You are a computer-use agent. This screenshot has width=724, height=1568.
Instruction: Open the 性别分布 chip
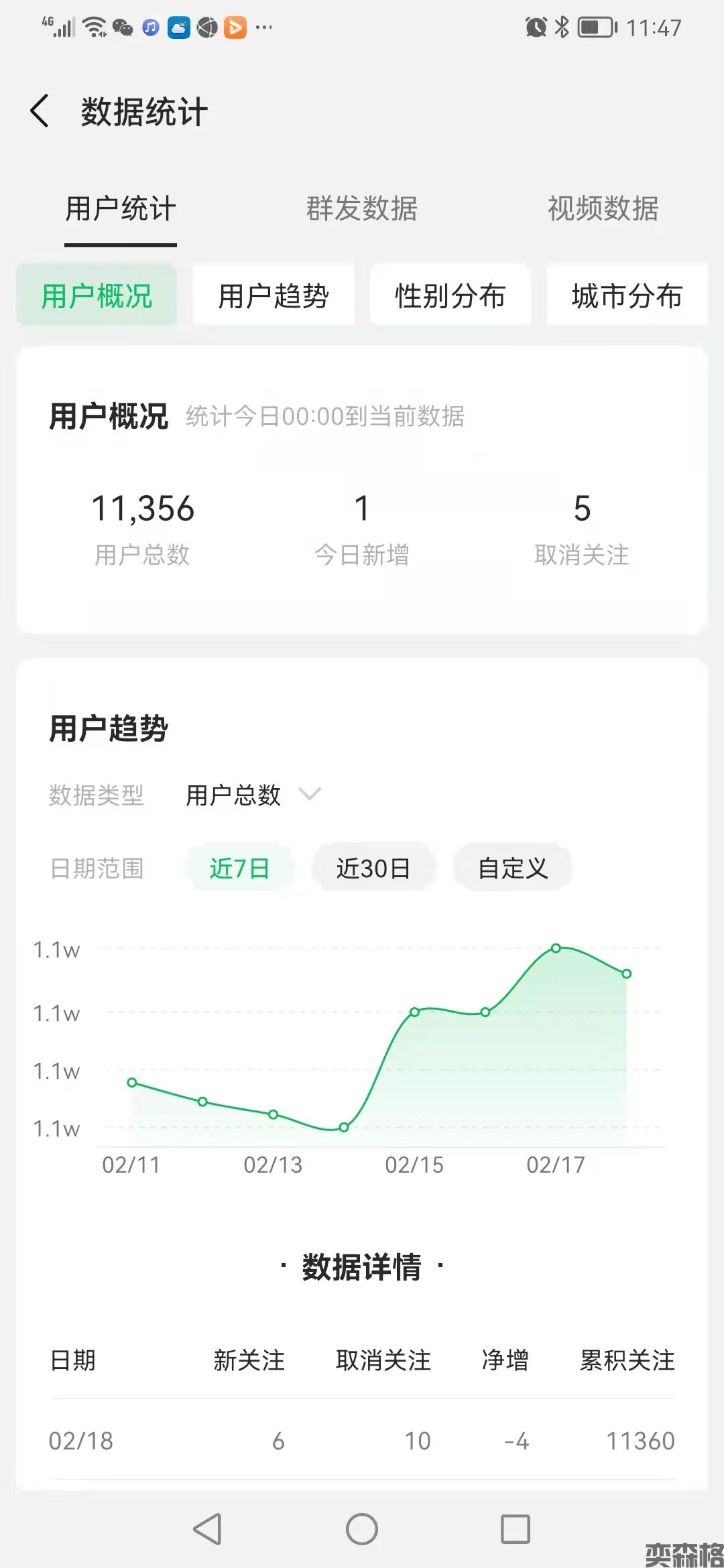point(450,296)
